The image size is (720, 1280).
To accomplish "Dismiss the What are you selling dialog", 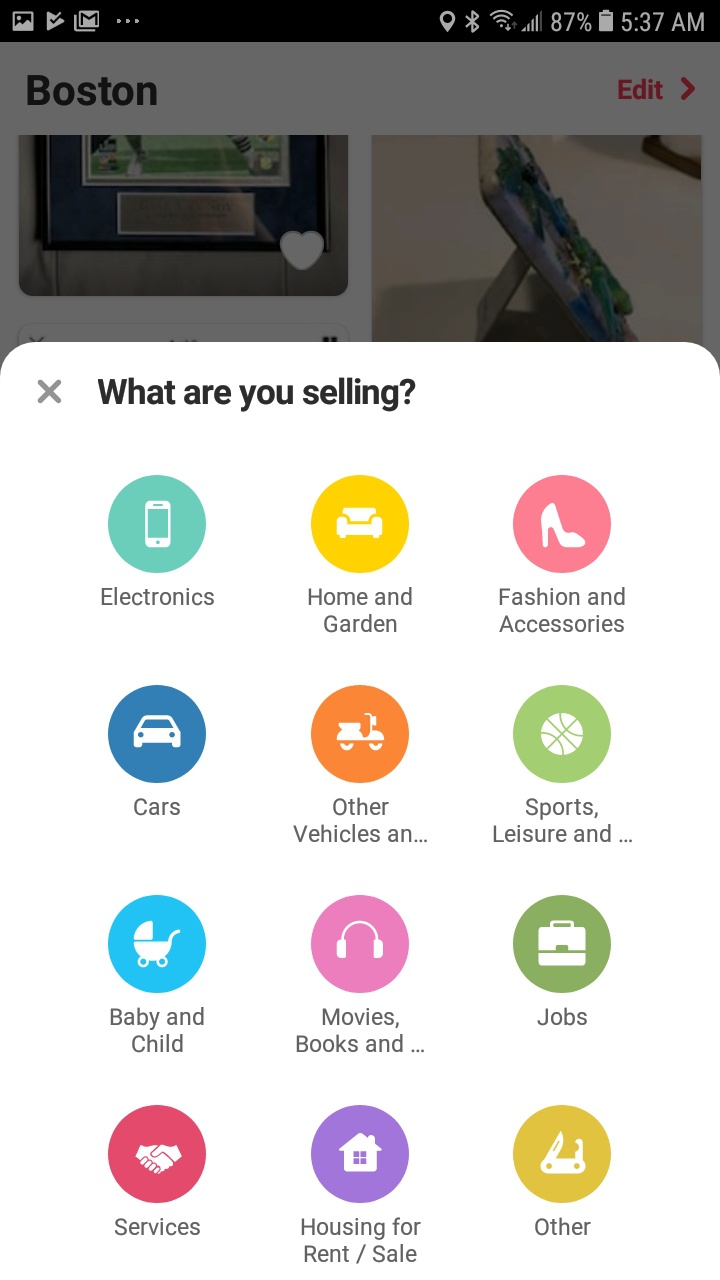I will (x=48, y=391).
